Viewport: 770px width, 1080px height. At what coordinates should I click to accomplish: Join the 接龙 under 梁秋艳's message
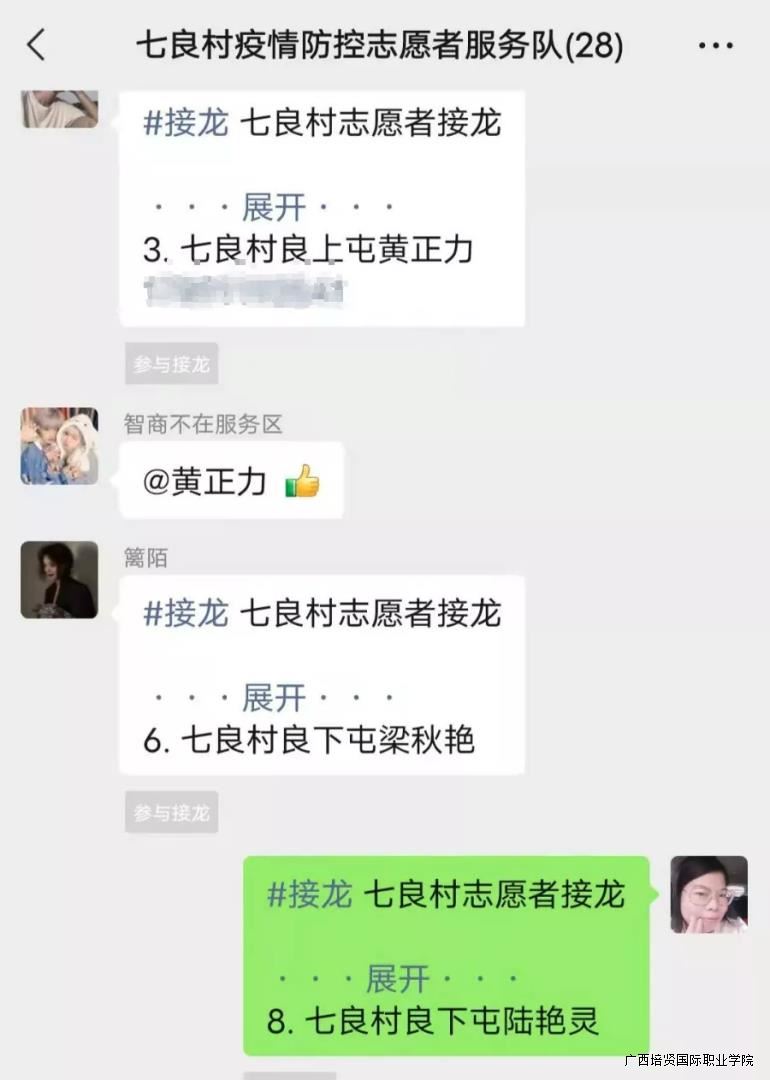(x=172, y=813)
